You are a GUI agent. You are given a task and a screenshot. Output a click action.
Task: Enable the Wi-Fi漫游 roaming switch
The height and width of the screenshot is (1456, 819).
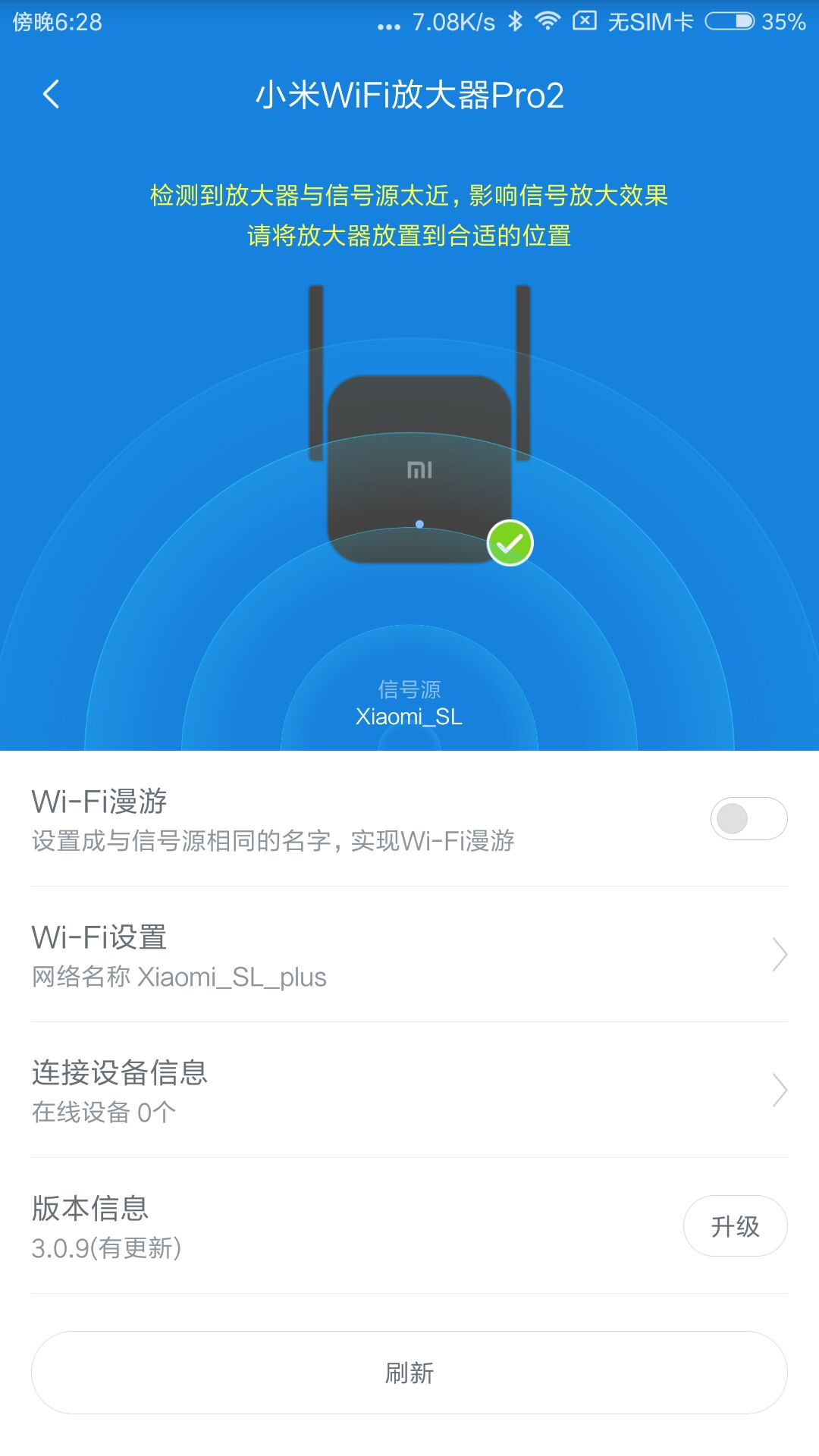pyautogui.click(x=748, y=819)
